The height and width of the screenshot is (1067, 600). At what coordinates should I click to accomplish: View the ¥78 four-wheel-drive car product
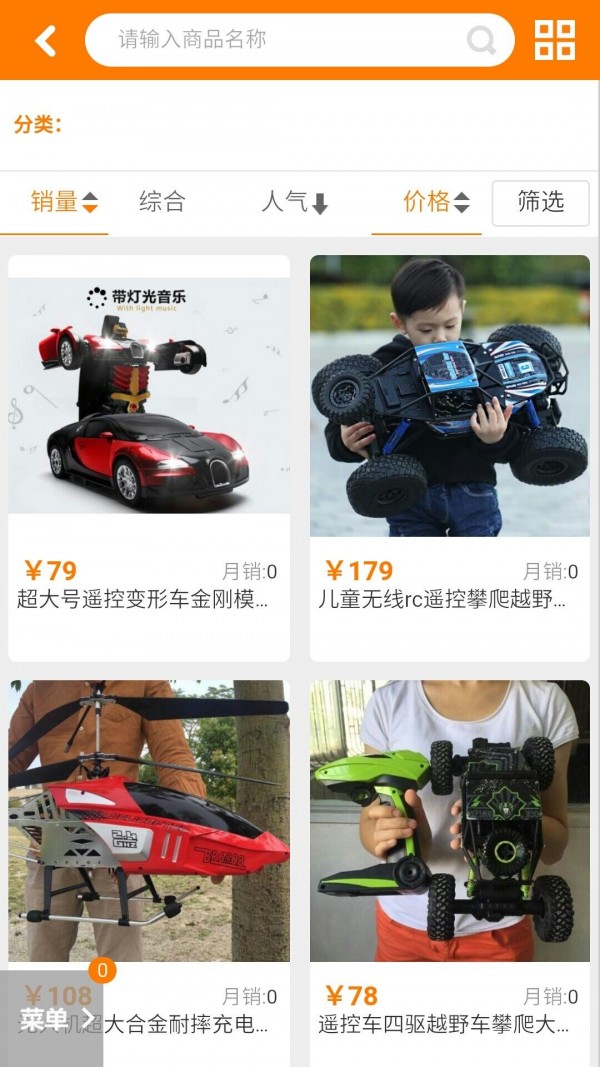click(449, 830)
